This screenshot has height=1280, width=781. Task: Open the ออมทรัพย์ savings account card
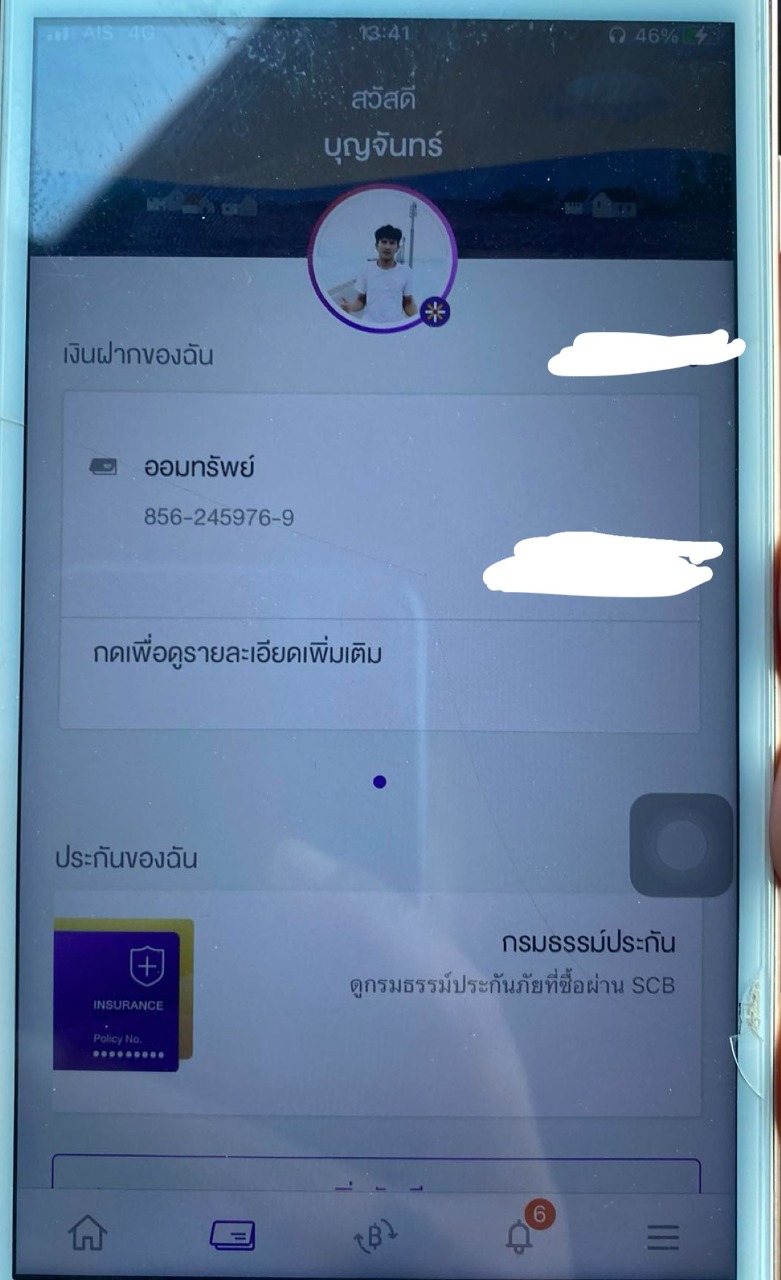(x=380, y=507)
